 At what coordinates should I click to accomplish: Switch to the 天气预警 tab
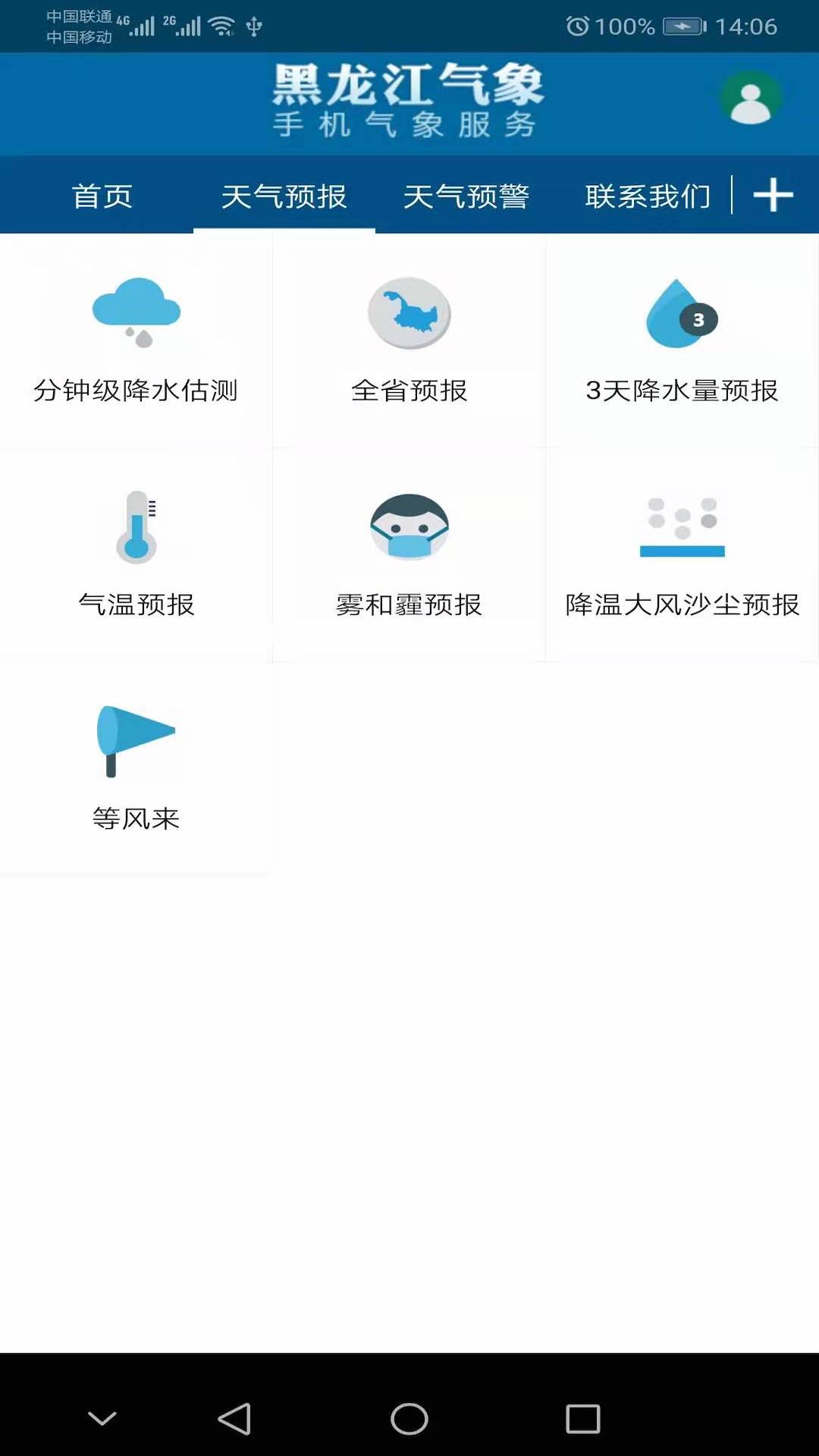pos(466,196)
